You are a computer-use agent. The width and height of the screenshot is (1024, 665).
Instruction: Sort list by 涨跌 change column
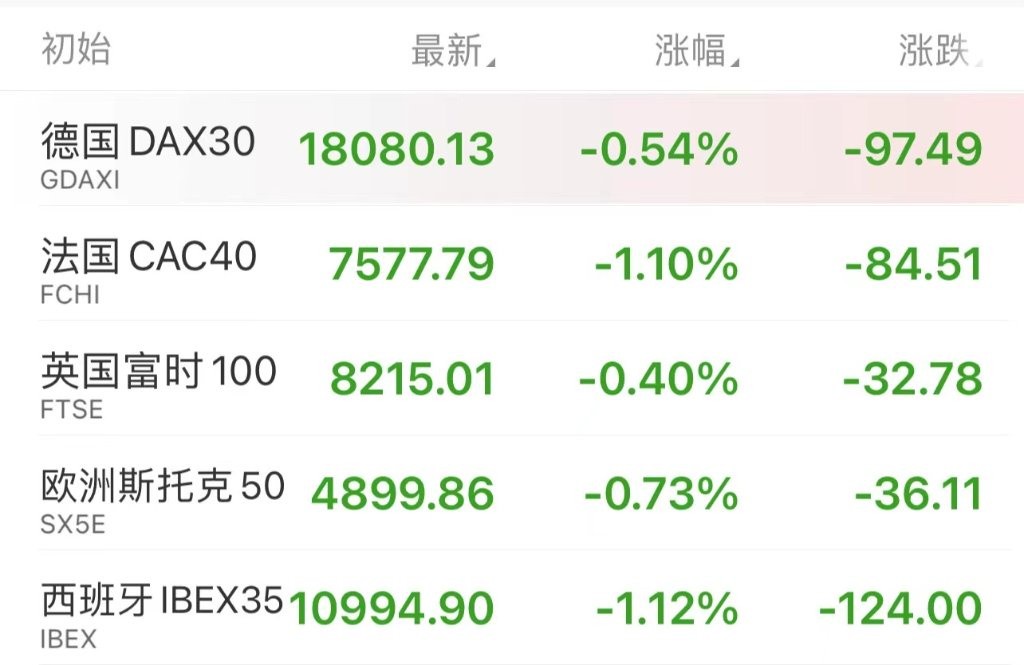(938, 50)
